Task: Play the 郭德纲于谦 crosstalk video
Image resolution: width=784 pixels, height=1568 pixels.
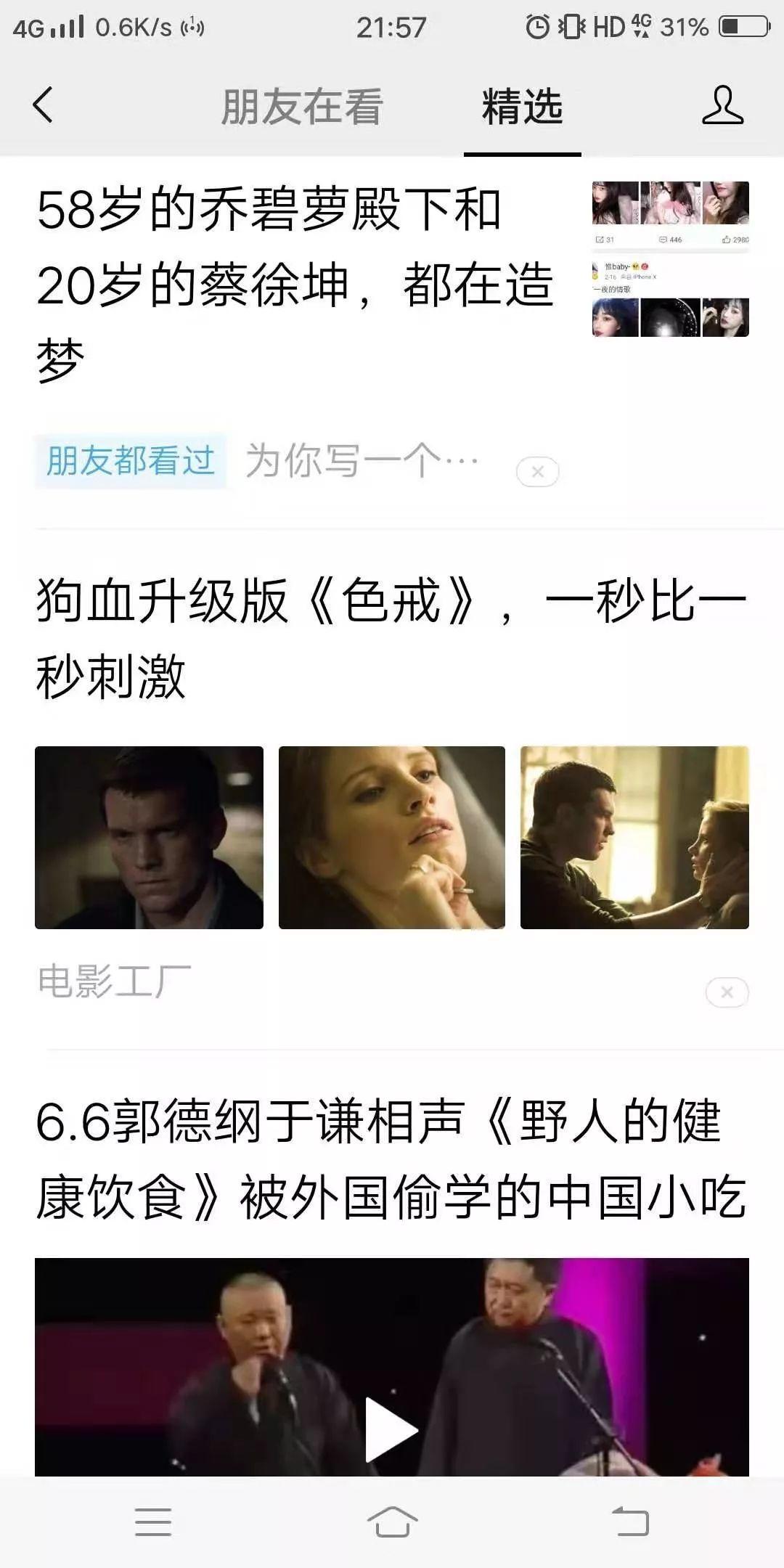Action: [391, 1429]
